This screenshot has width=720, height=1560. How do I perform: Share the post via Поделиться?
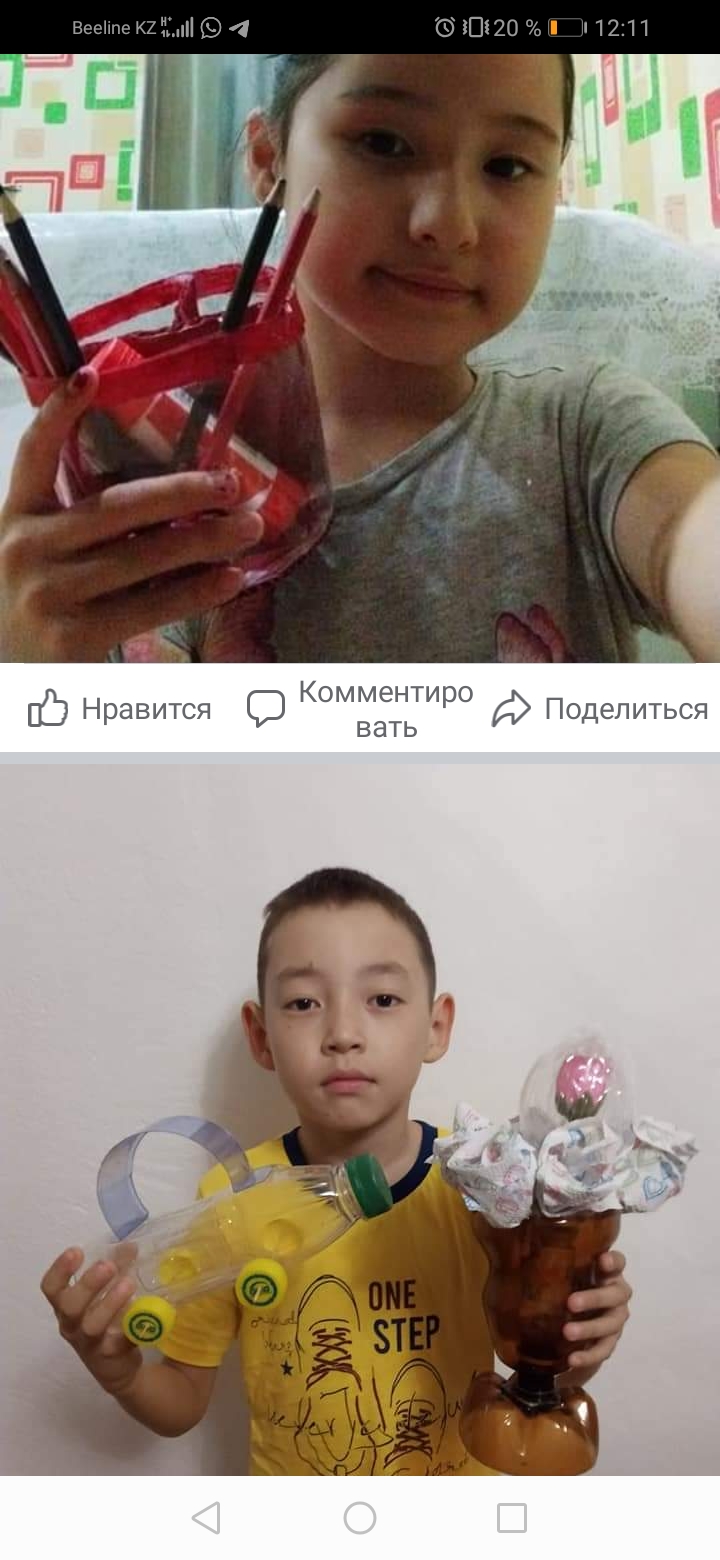coord(600,709)
